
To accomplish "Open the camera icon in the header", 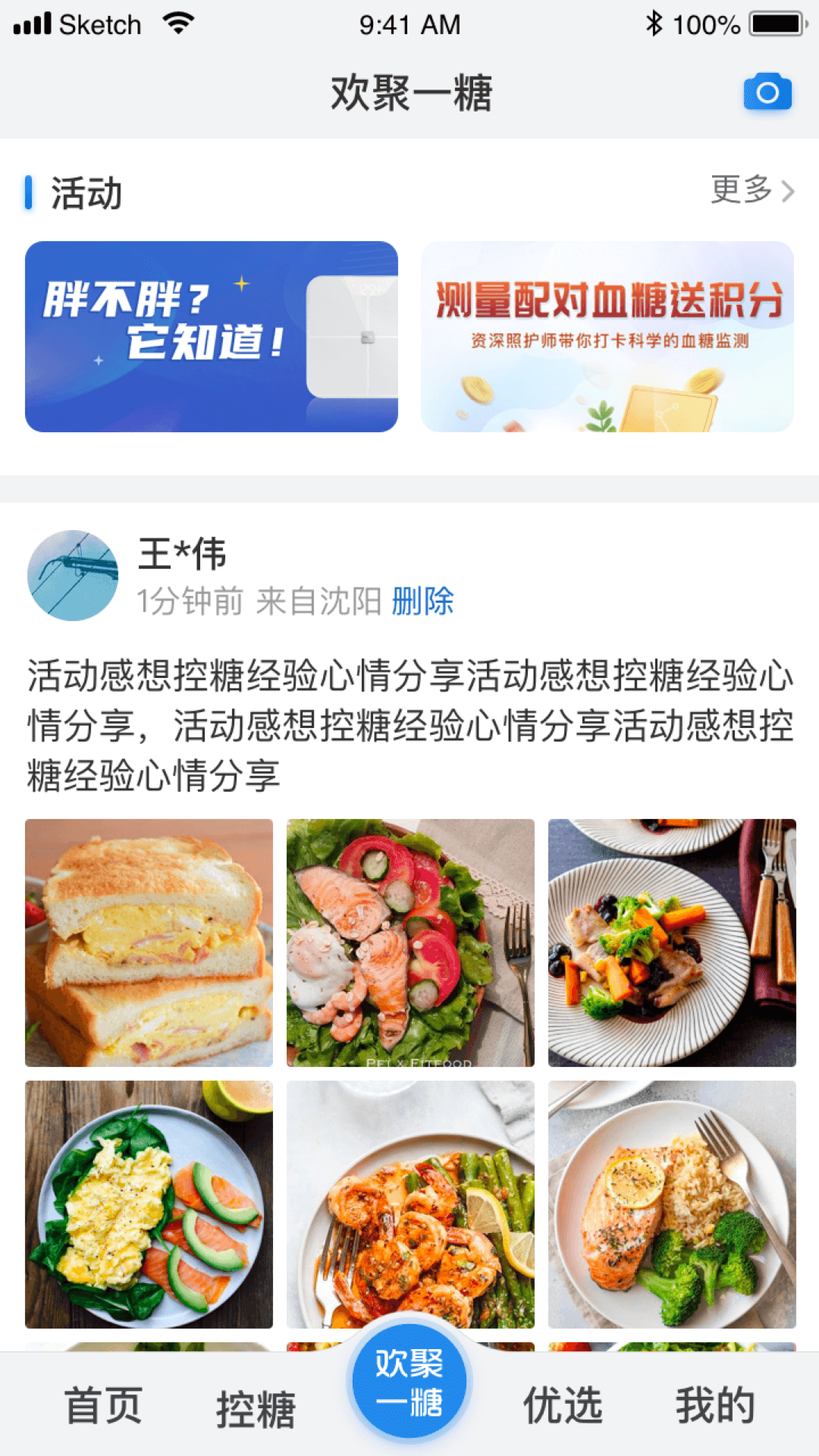I will tap(767, 93).
